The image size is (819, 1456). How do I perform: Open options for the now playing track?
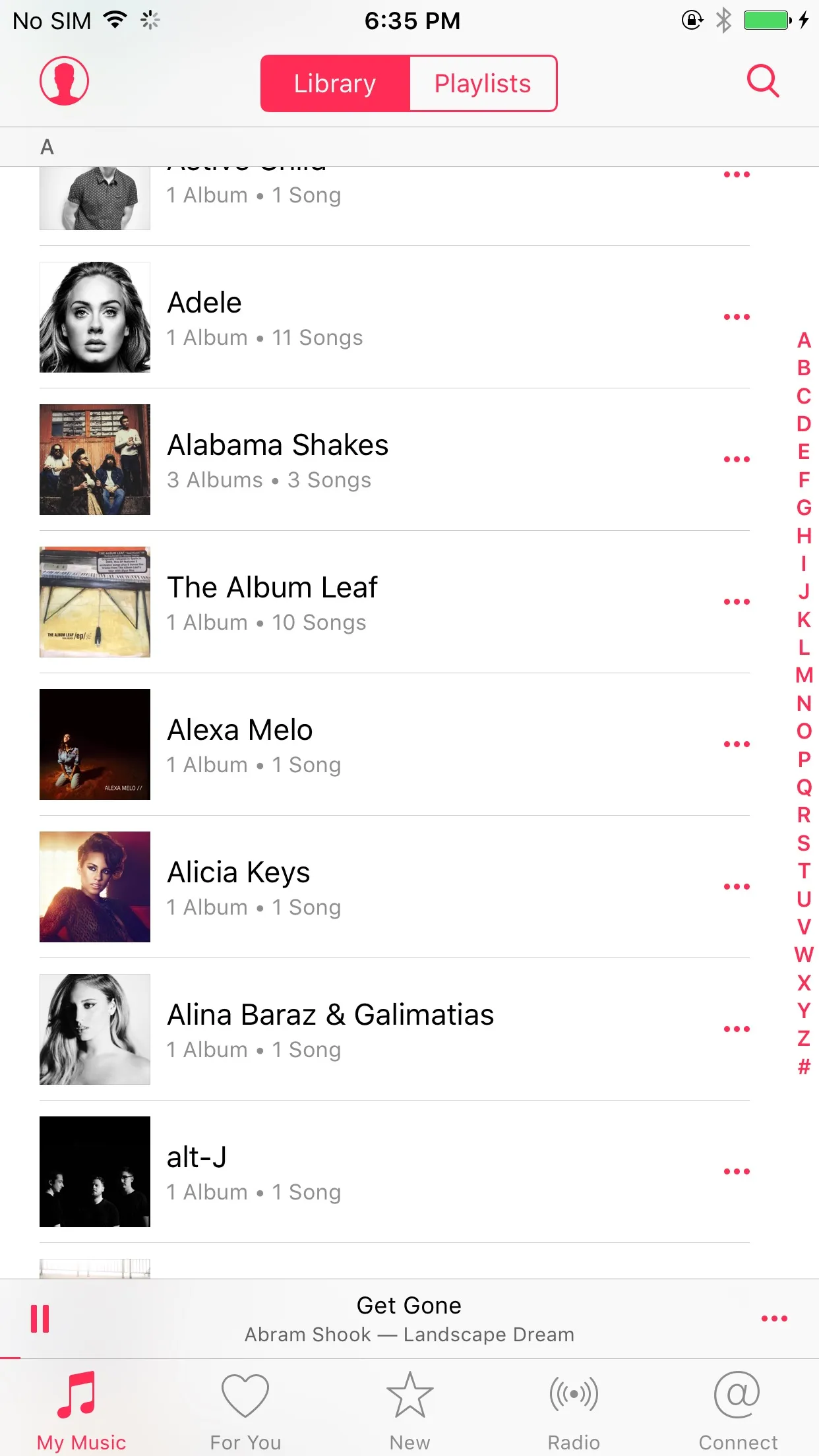tap(774, 1319)
